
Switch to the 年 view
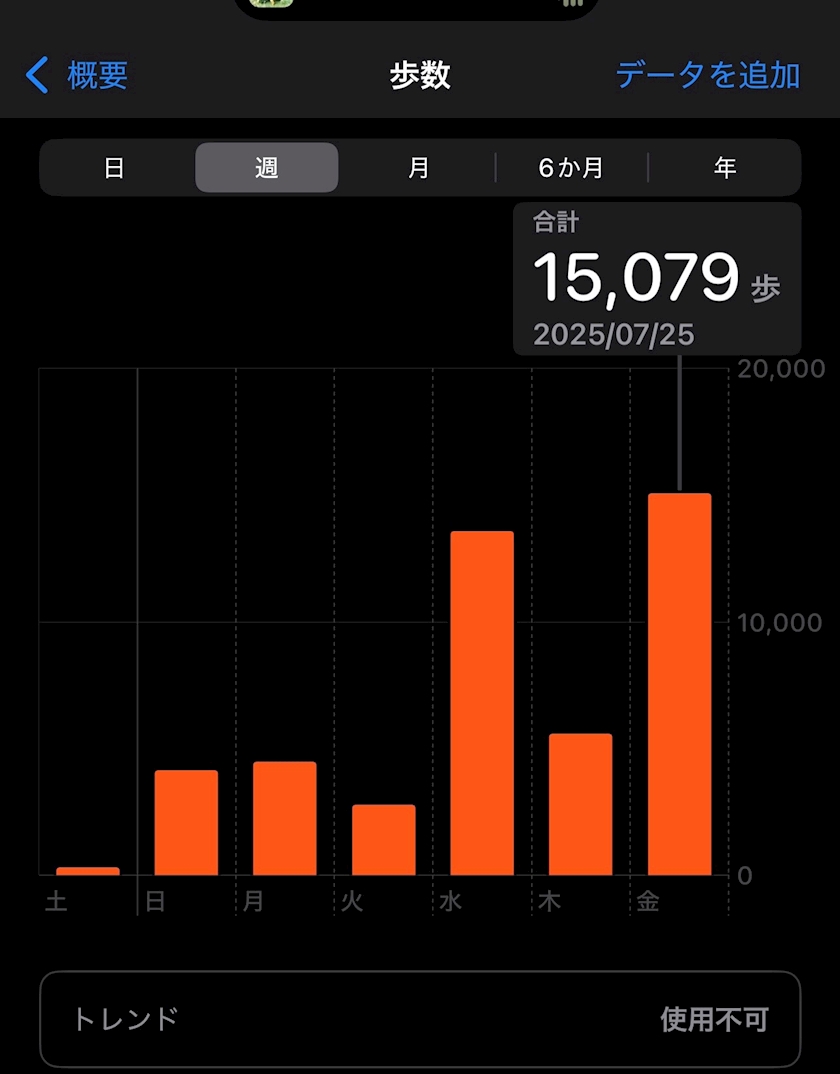point(725,168)
